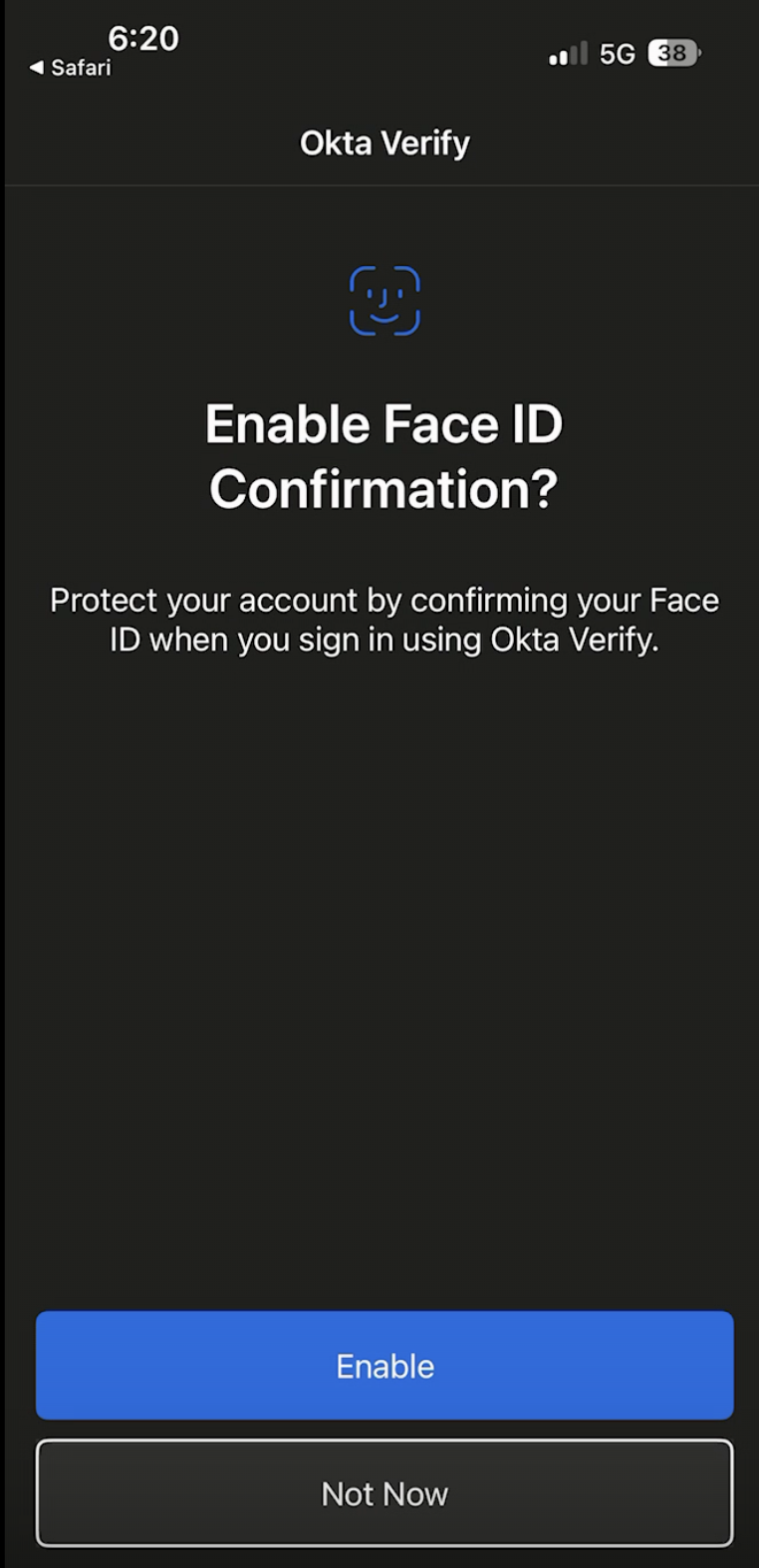Tap the blue Face ID smiley glyph
759x1568 pixels.
(x=384, y=300)
